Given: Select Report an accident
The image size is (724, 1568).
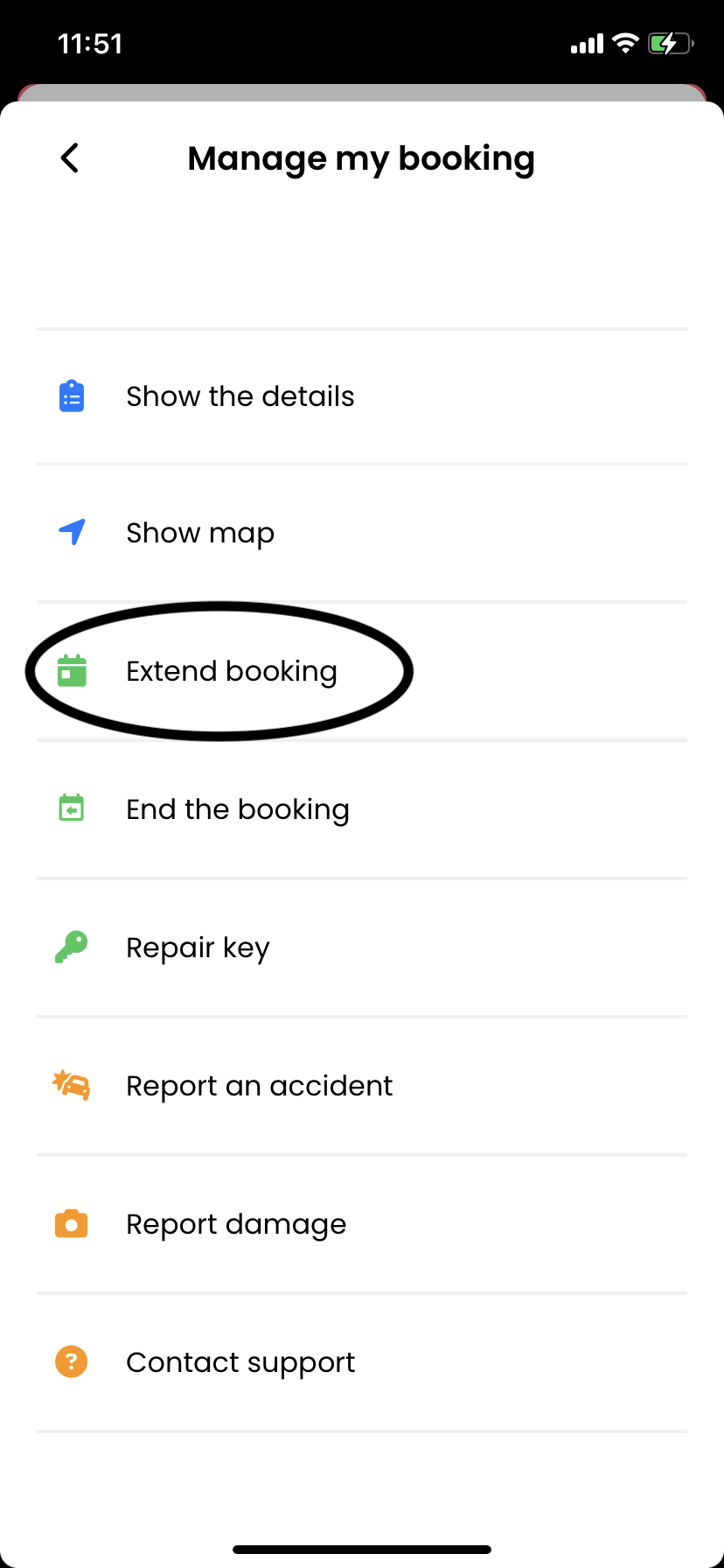Looking at the screenshot, I should tap(259, 1086).
